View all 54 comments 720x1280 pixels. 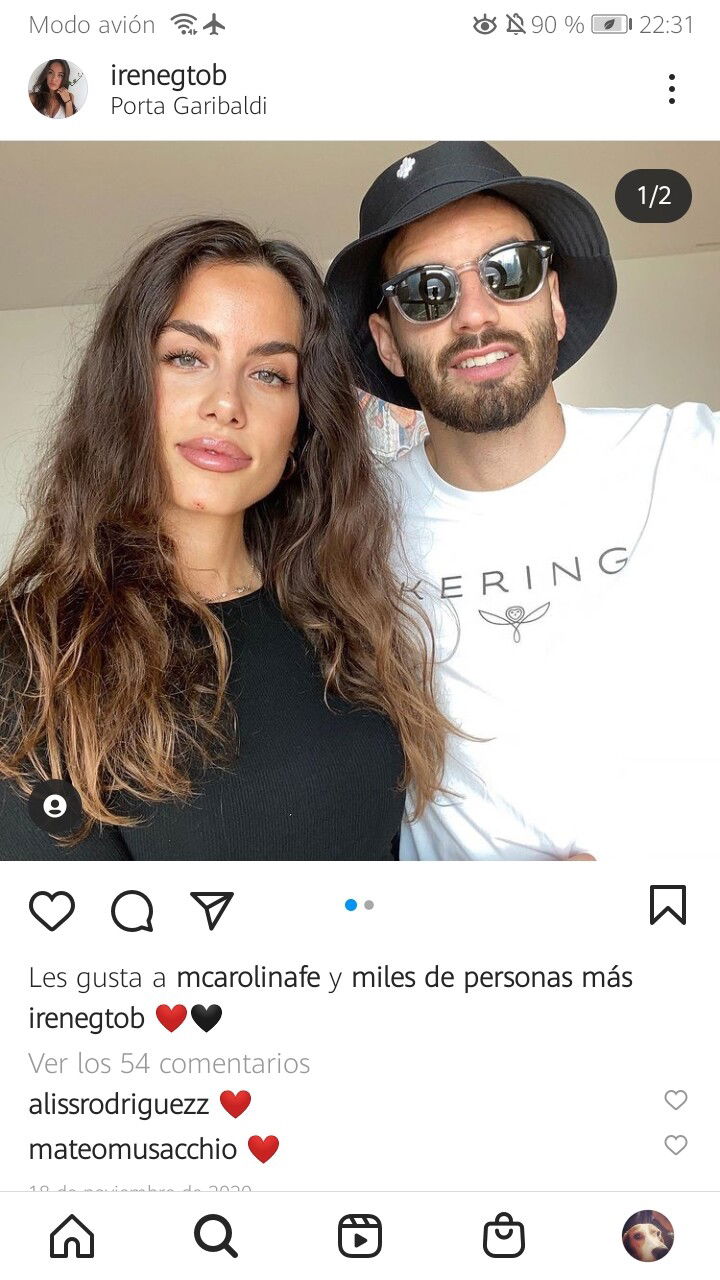pyautogui.click(x=169, y=1062)
